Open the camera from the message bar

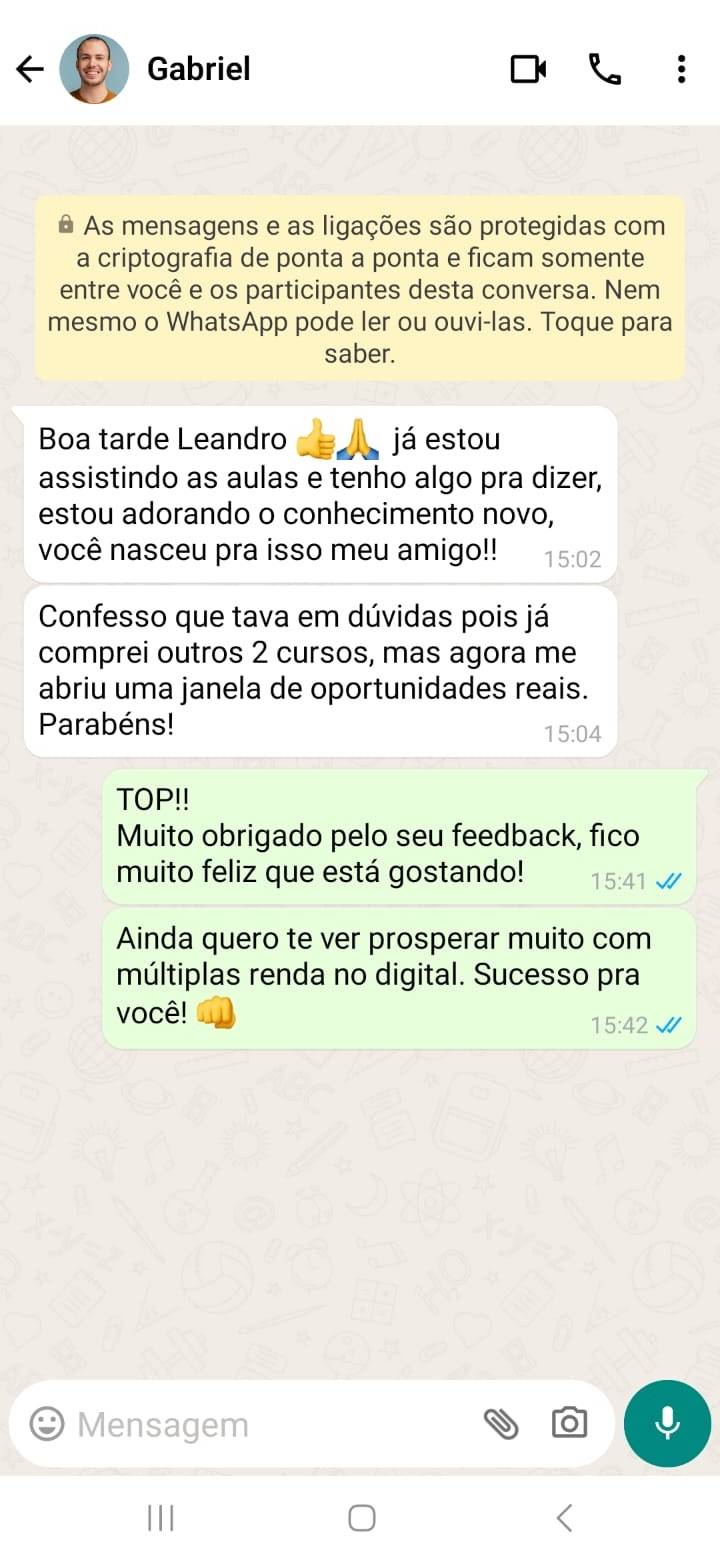click(569, 1423)
